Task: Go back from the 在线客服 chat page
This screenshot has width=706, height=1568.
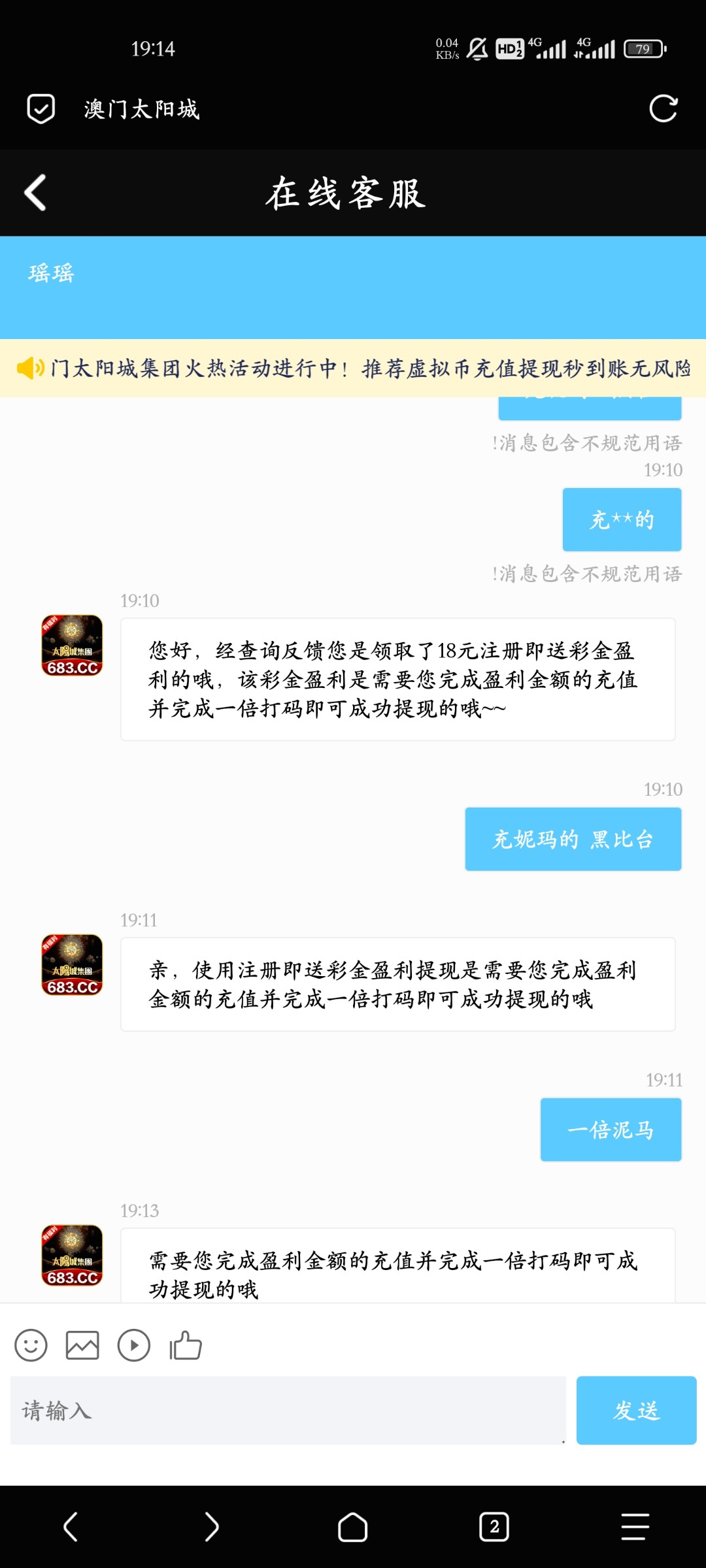Action: click(x=35, y=193)
